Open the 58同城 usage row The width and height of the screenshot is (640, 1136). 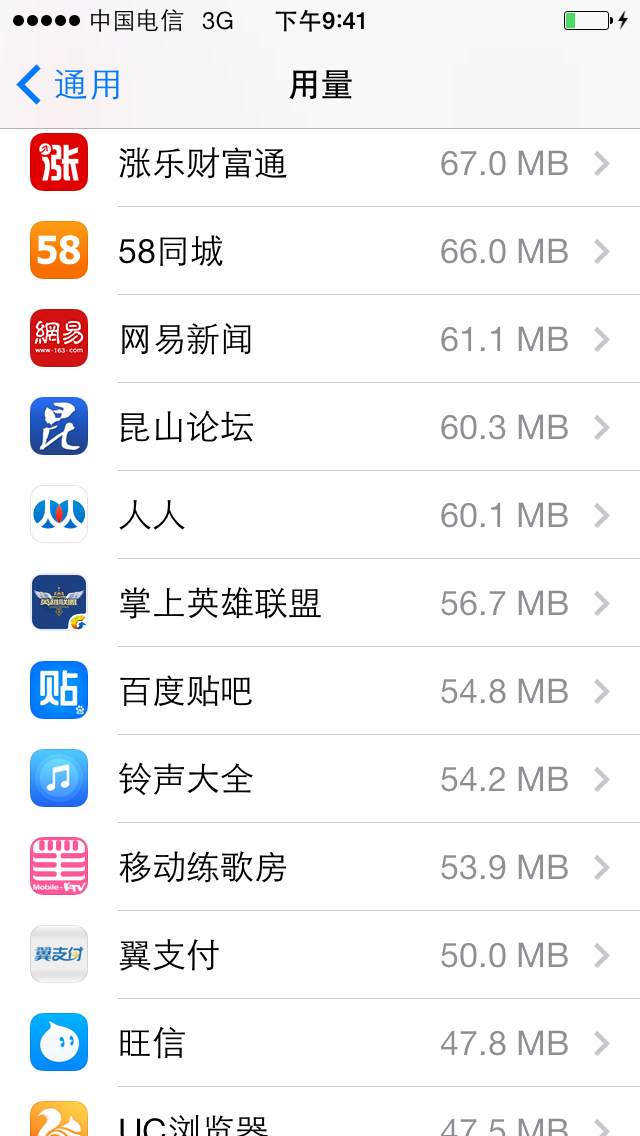pos(320,251)
